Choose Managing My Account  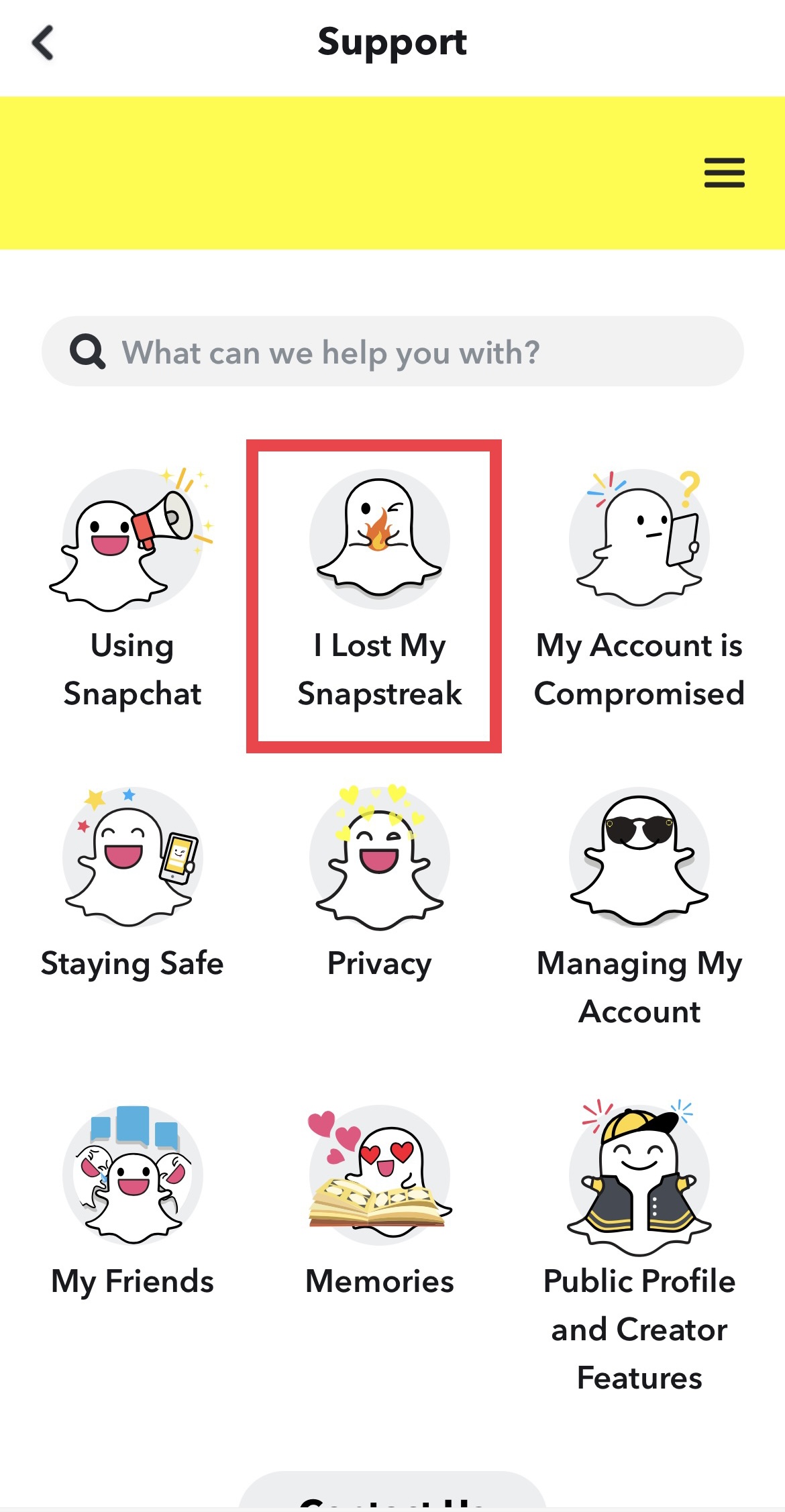tap(639, 906)
